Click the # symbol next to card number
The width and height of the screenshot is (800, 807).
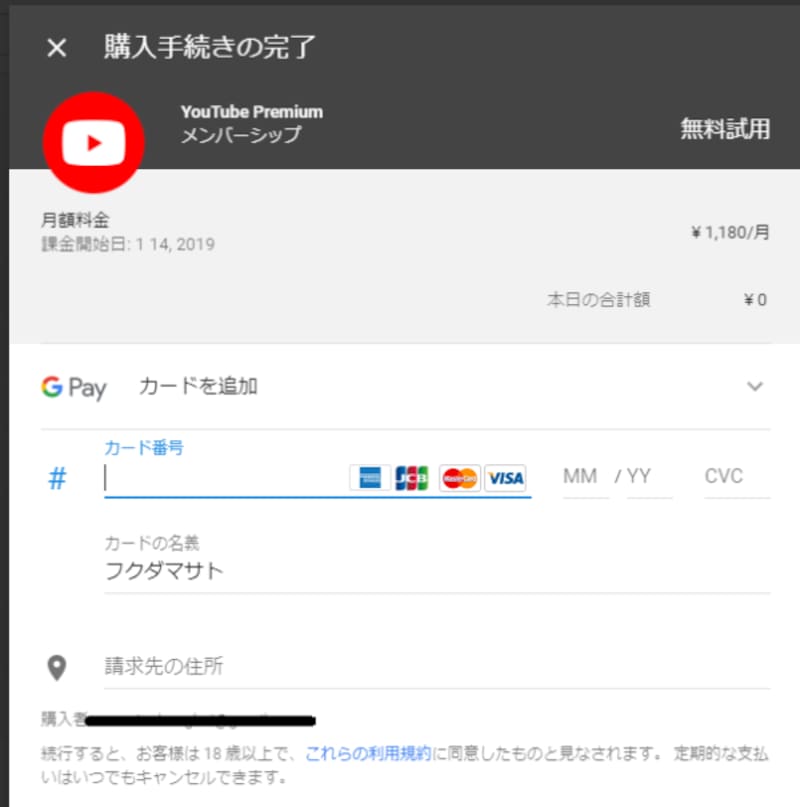tap(56, 478)
